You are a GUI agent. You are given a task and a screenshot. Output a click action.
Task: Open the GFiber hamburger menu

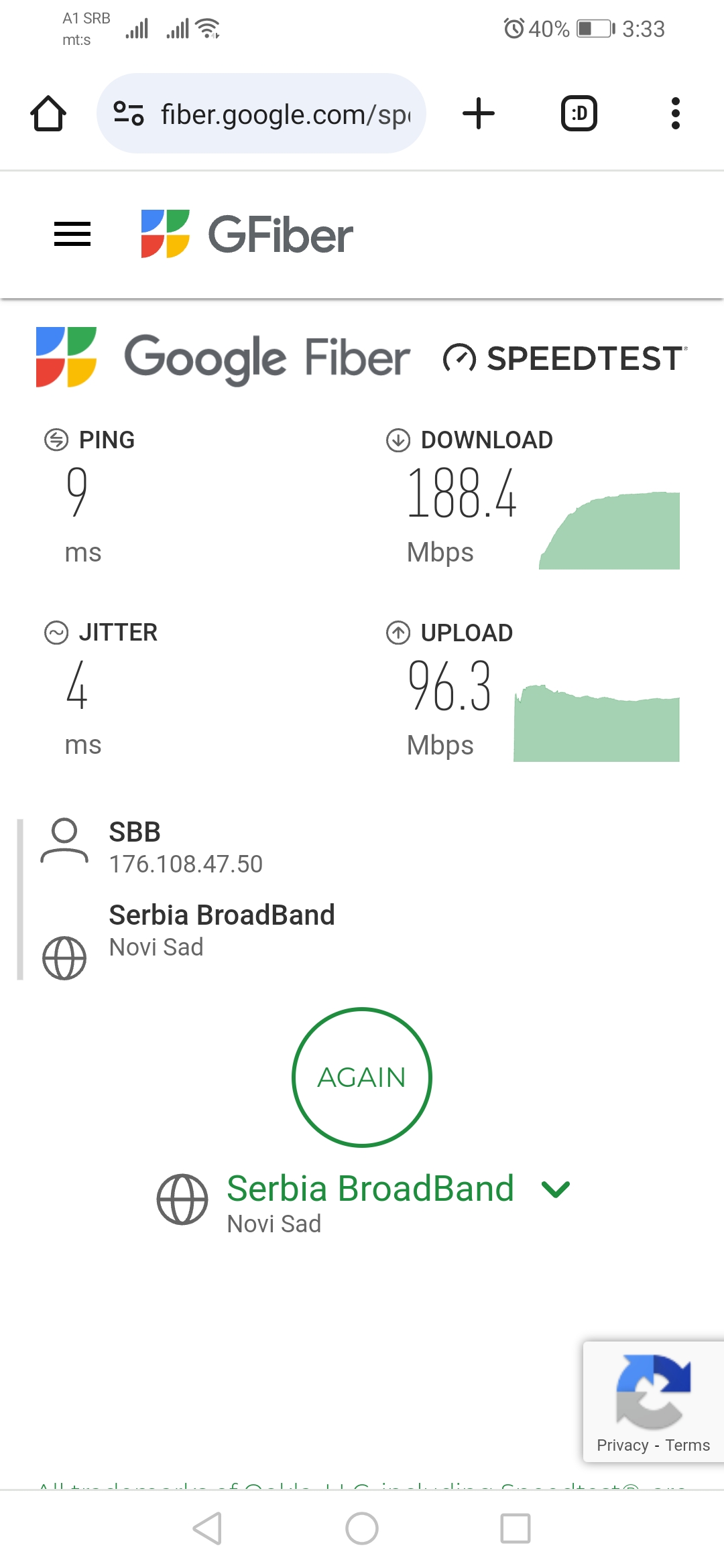(x=72, y=235)
